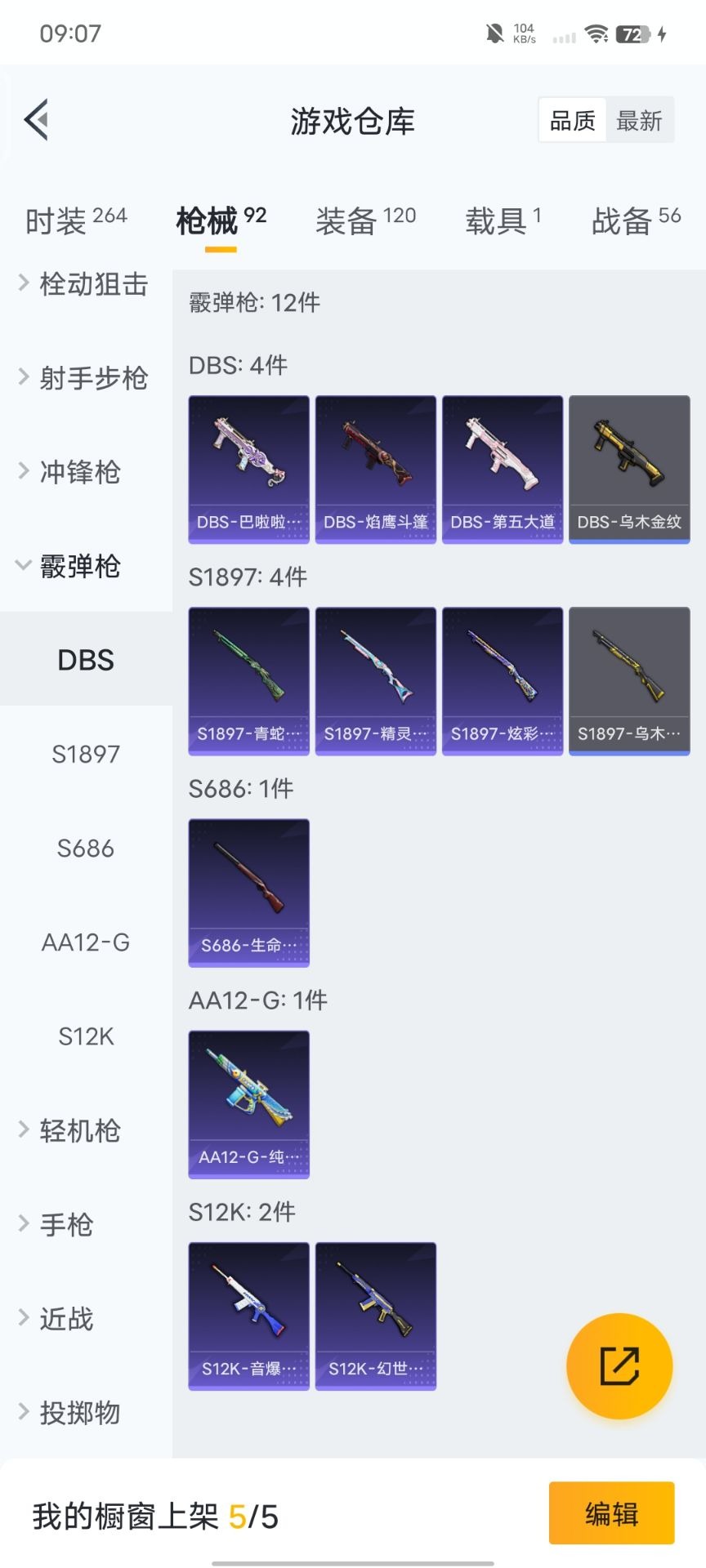Switch to the 装备 tab

tap(365, 220)
